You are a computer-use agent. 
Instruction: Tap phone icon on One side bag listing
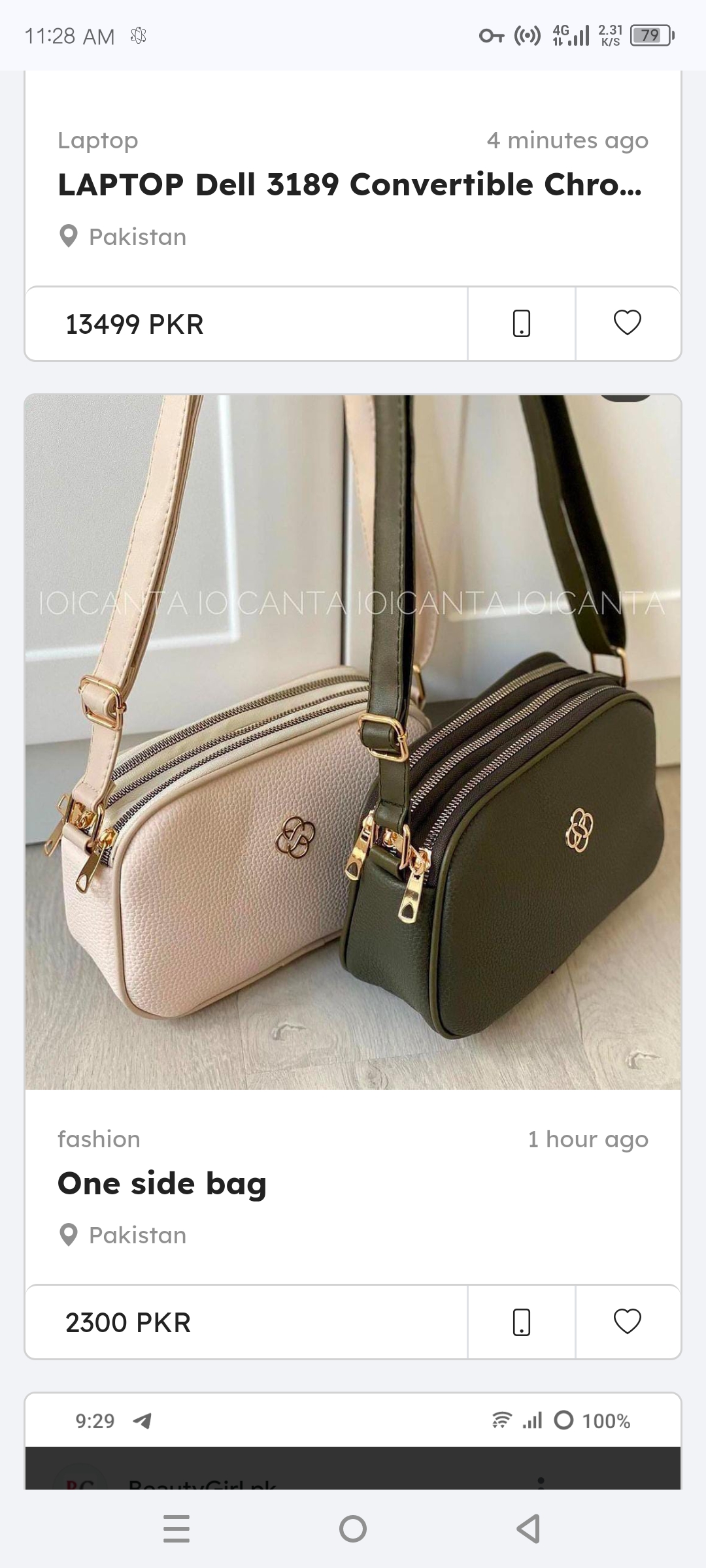[521, 1322]
